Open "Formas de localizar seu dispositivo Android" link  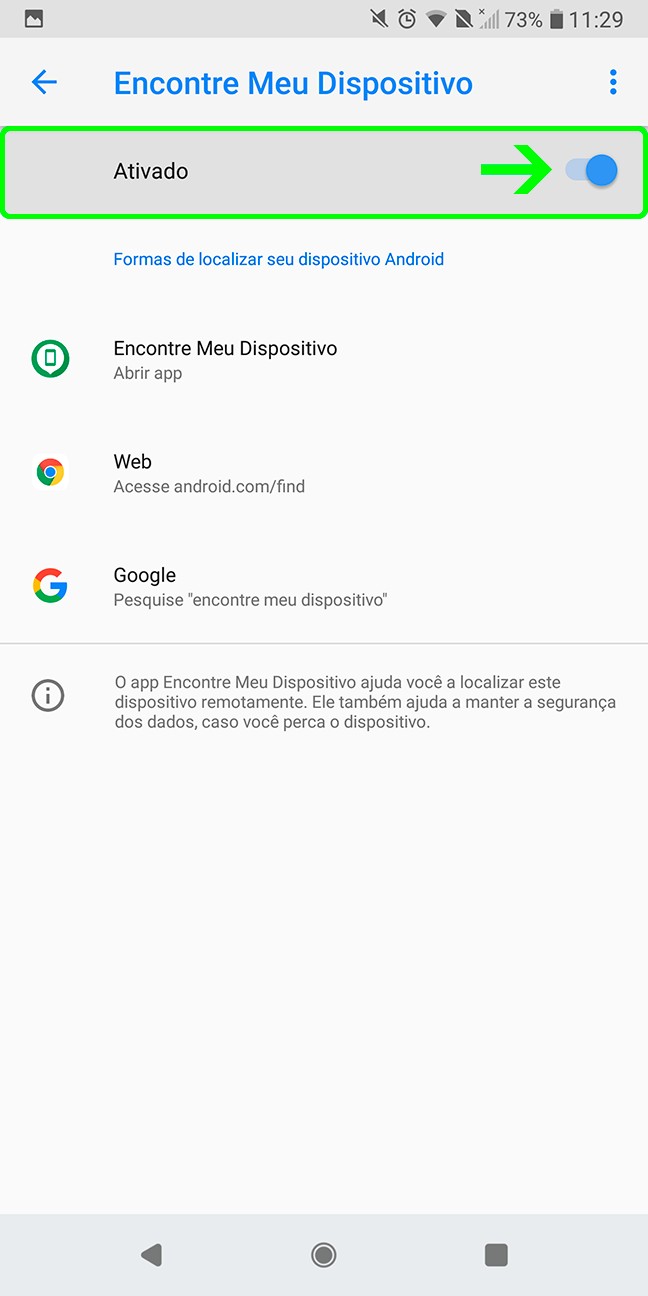[278, 259]
